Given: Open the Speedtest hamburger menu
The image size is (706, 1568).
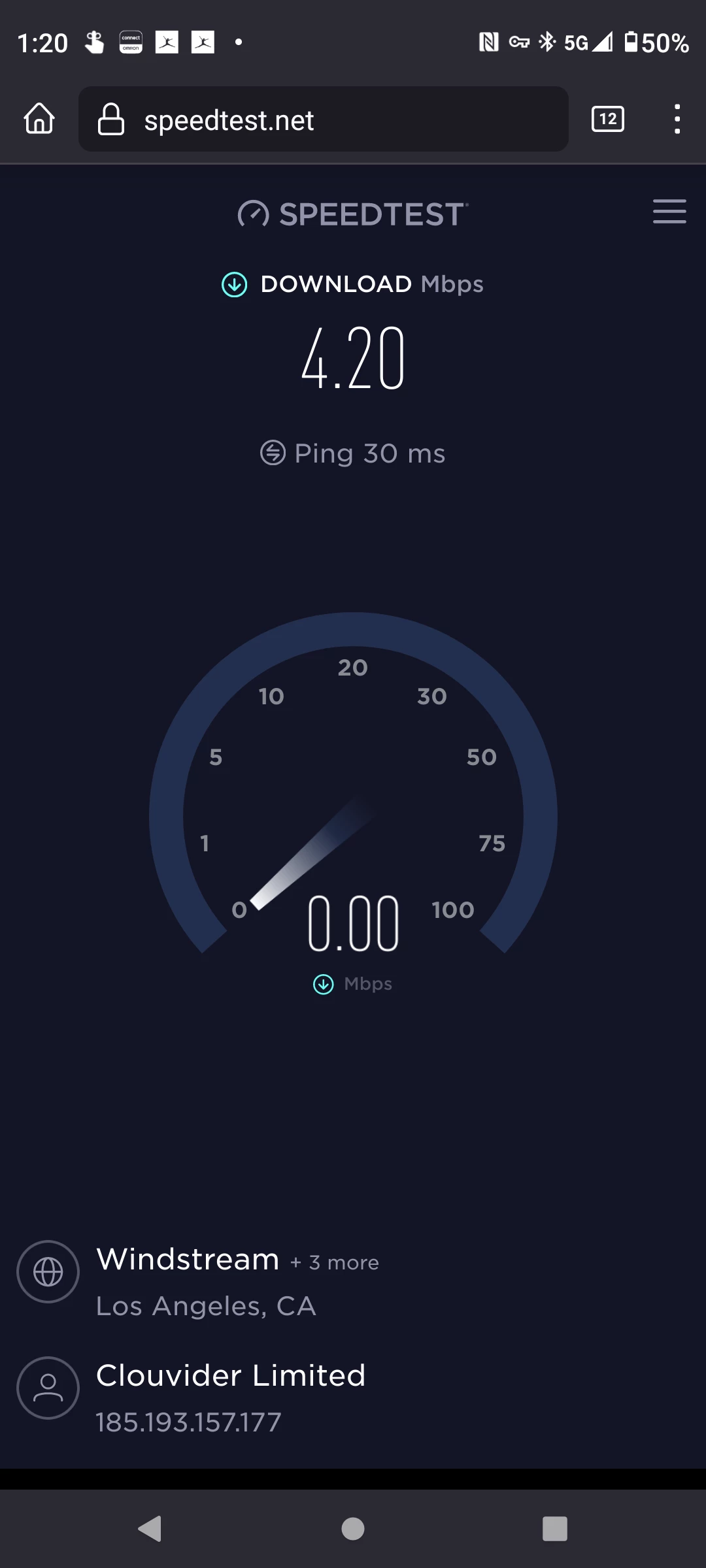Looking at the screenshot, I should tap(669, 212).
